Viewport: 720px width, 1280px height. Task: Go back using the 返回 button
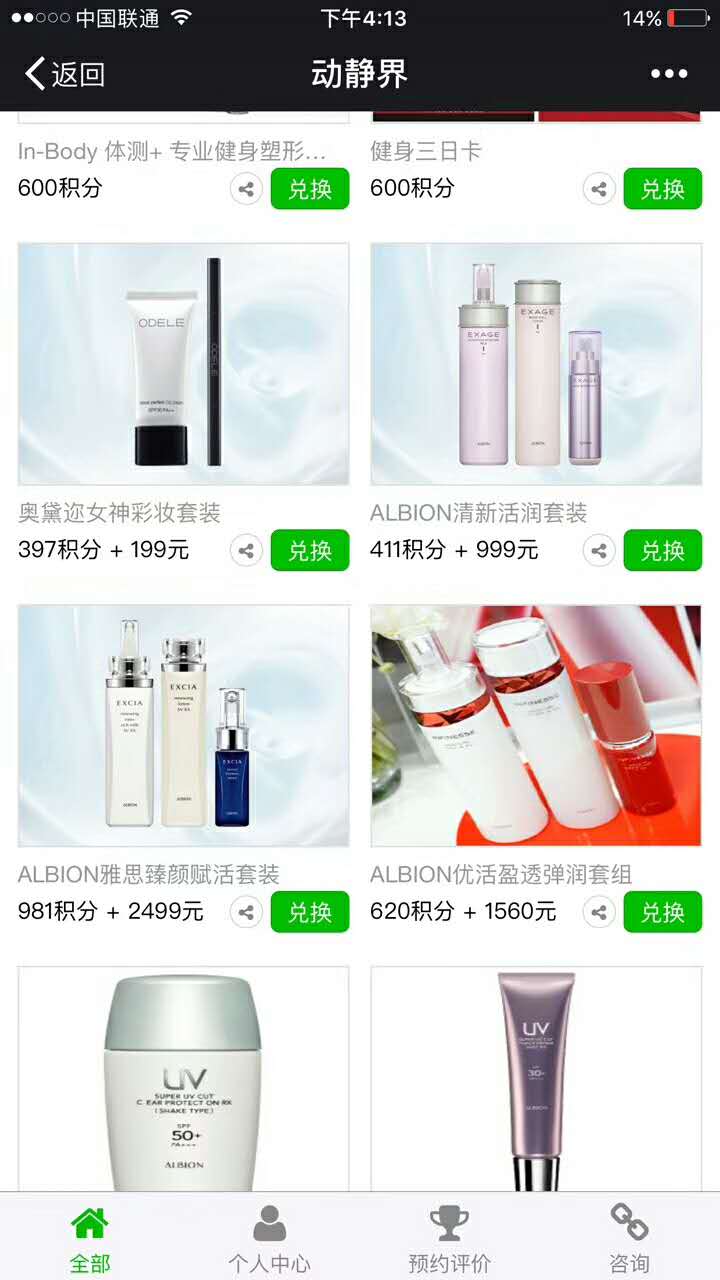[65, 74]
